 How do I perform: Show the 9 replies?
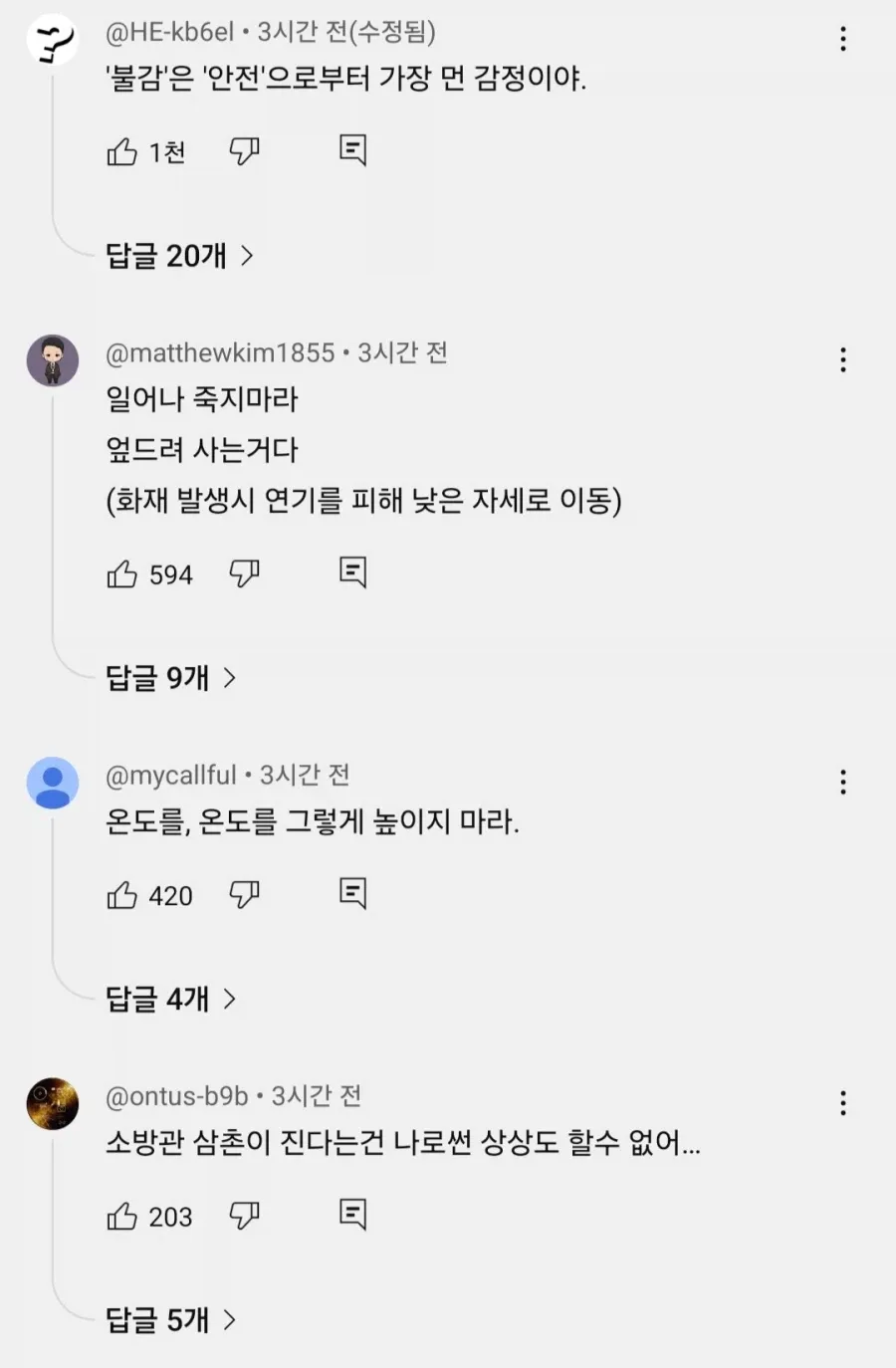coord(171,678)
